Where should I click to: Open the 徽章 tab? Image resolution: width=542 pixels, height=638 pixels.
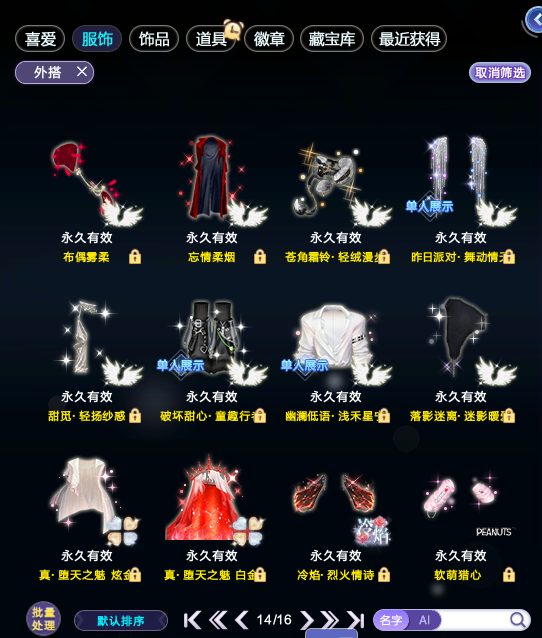(269, 39)
